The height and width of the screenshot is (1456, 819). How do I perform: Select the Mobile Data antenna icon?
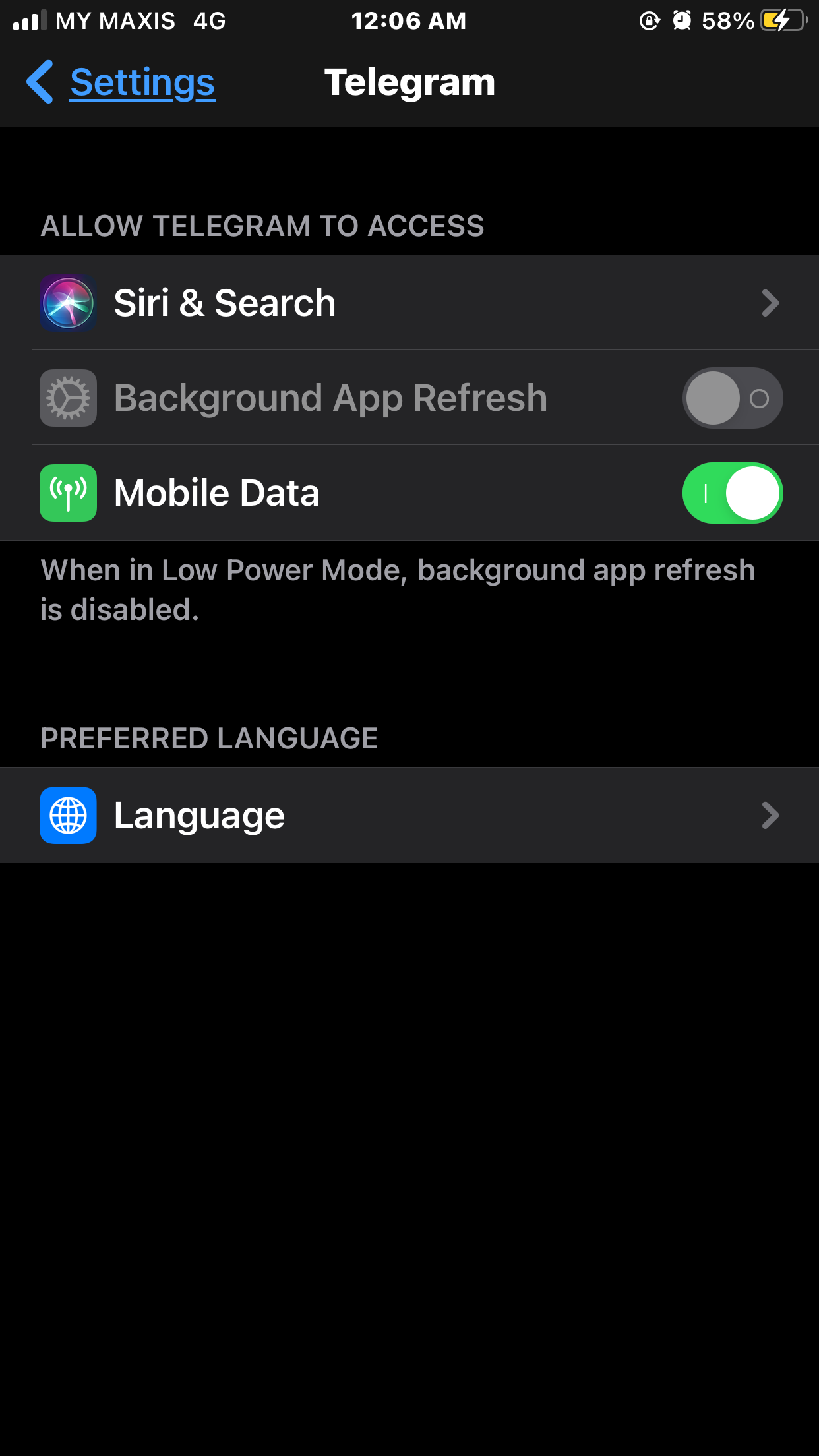pyautogui.click(x=68, y=493)
